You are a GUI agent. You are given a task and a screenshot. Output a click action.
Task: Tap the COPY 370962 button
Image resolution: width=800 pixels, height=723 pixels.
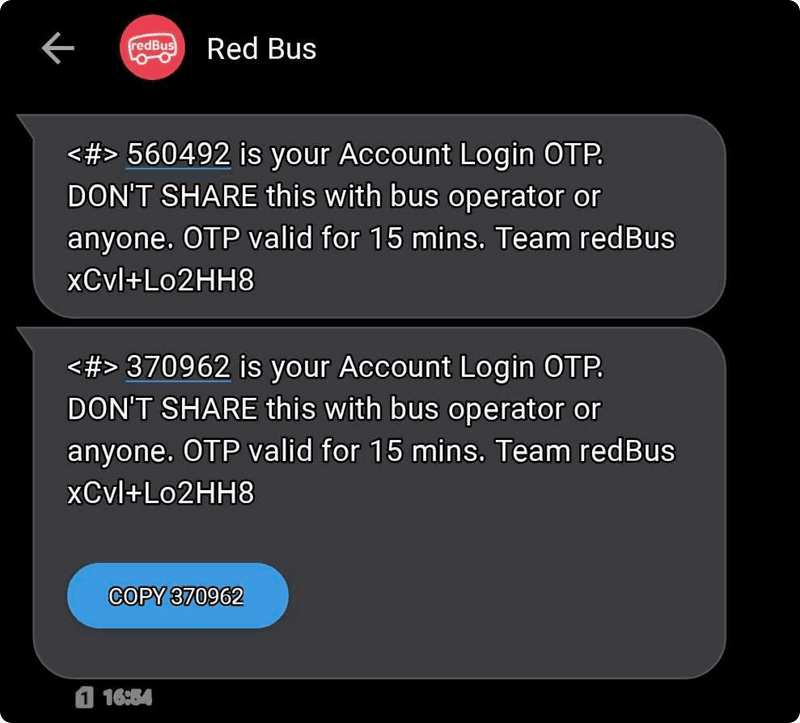click(177, 597)
